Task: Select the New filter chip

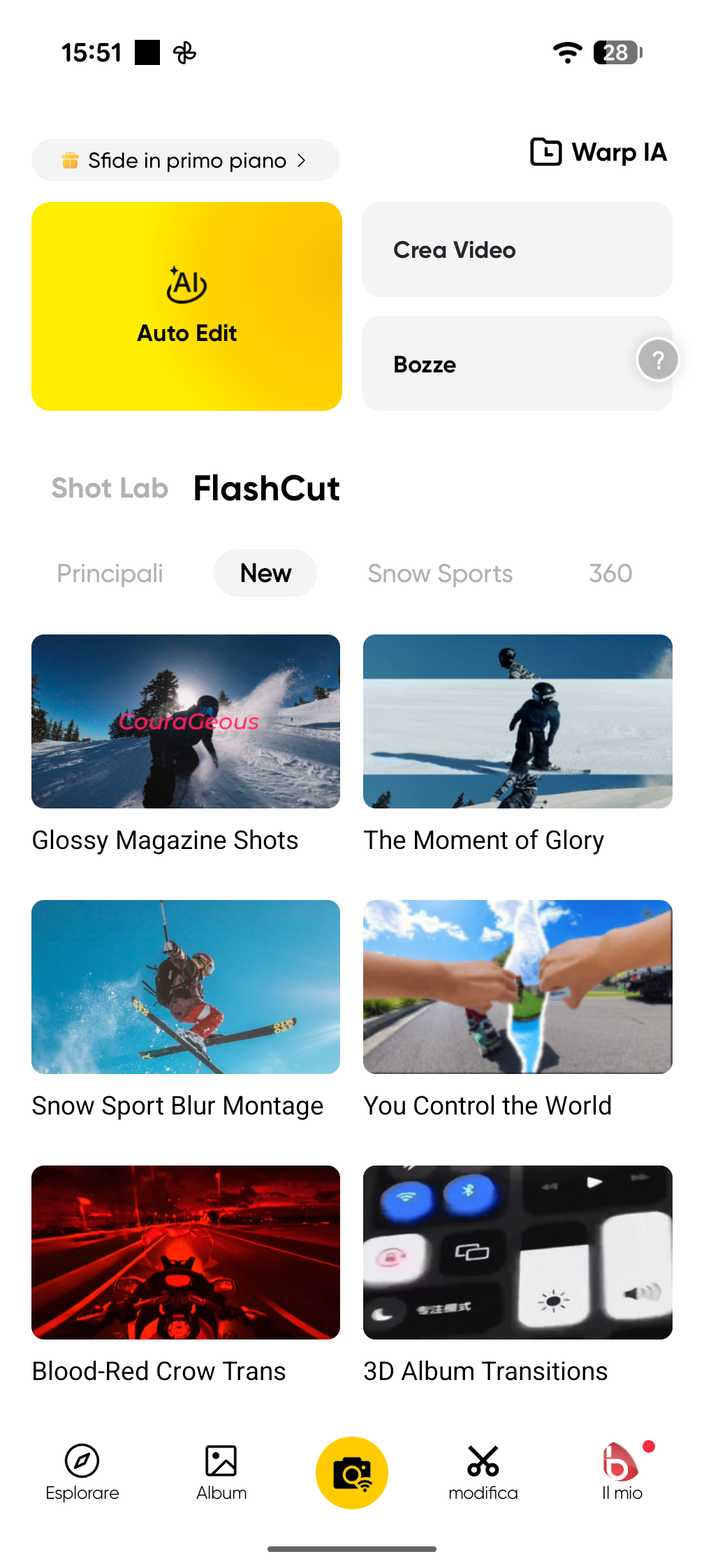Action: point(265,574)
